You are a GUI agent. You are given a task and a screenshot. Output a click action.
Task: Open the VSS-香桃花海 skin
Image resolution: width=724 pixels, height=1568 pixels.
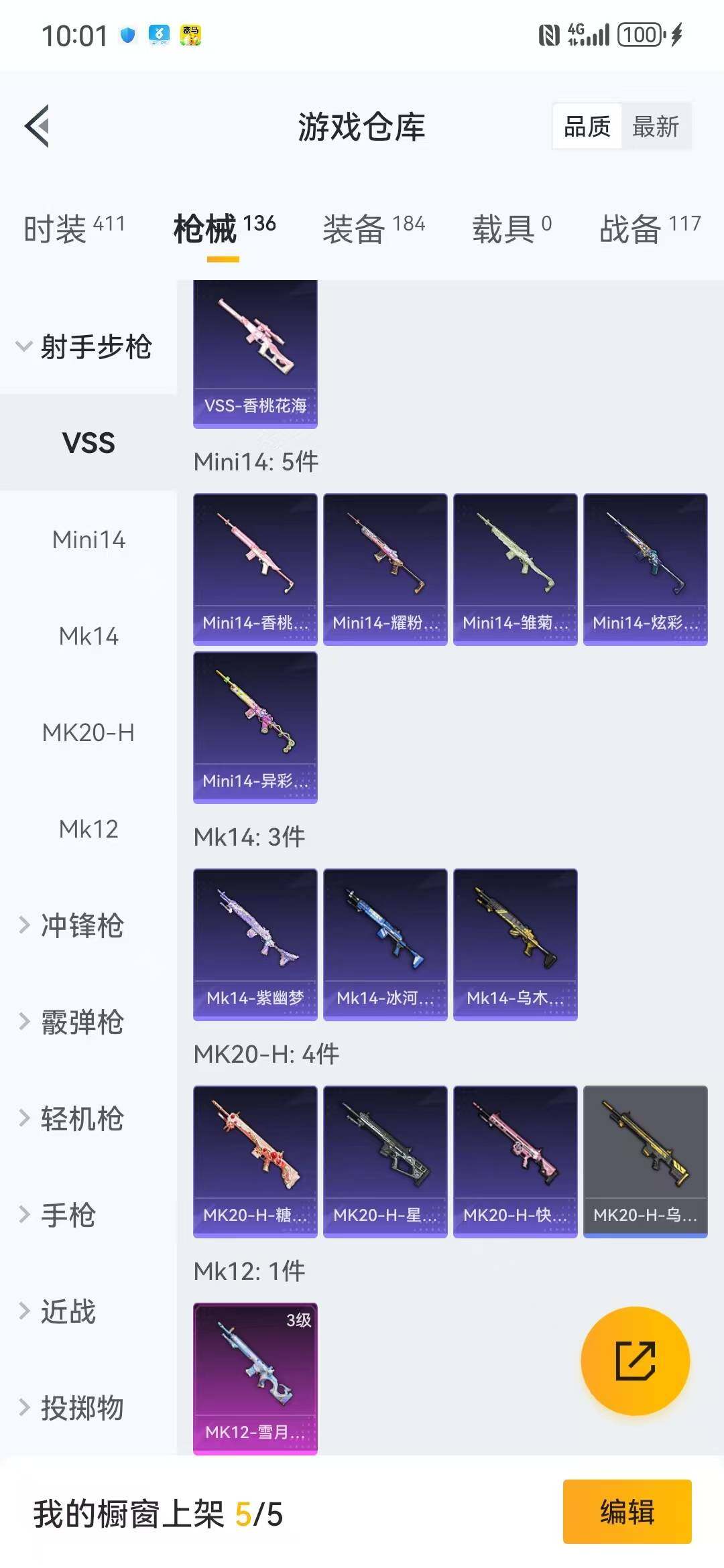[255, 354]
